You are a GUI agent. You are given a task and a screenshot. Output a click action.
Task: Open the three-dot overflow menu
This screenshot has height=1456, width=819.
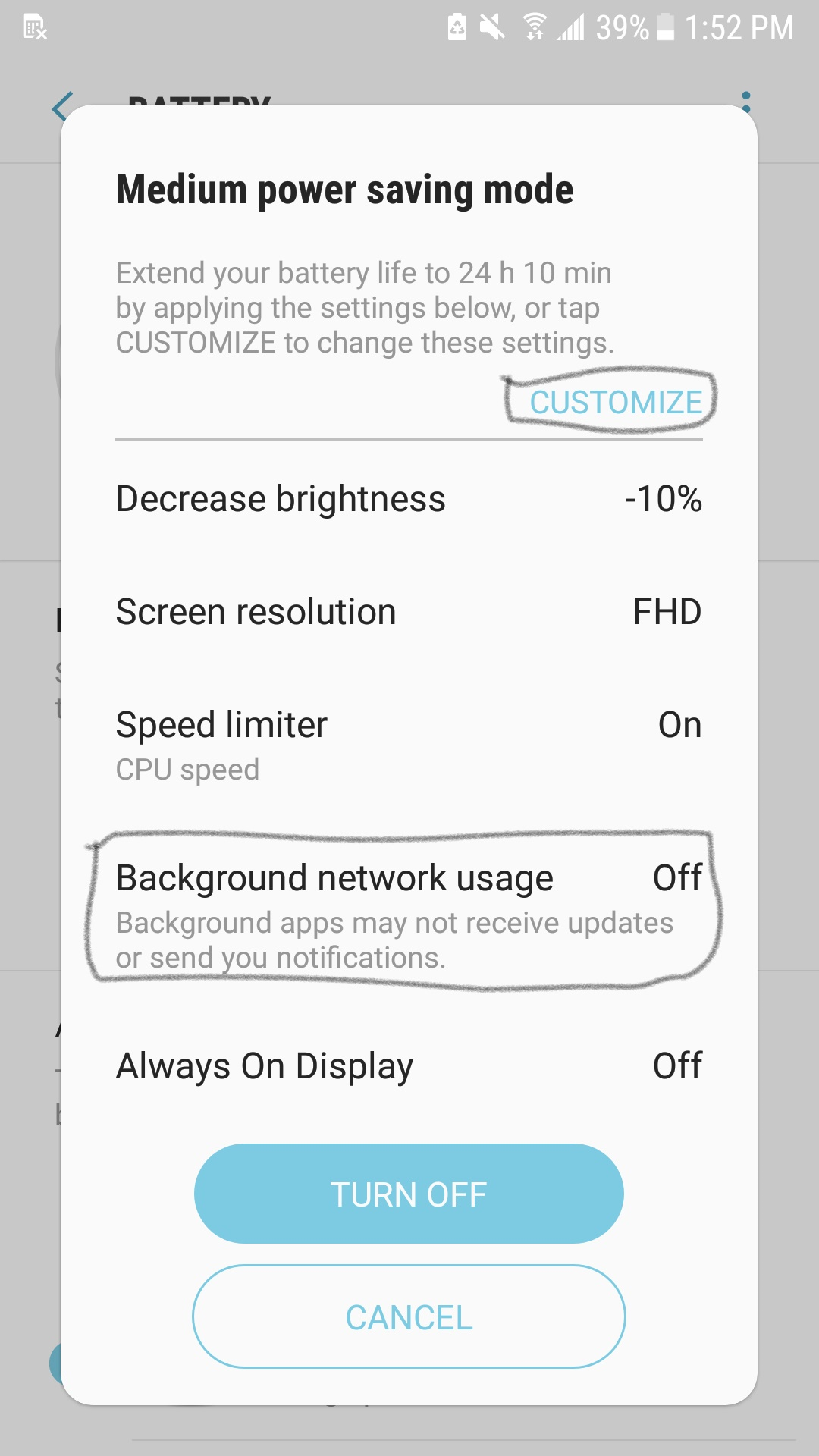tap(747, 99)
